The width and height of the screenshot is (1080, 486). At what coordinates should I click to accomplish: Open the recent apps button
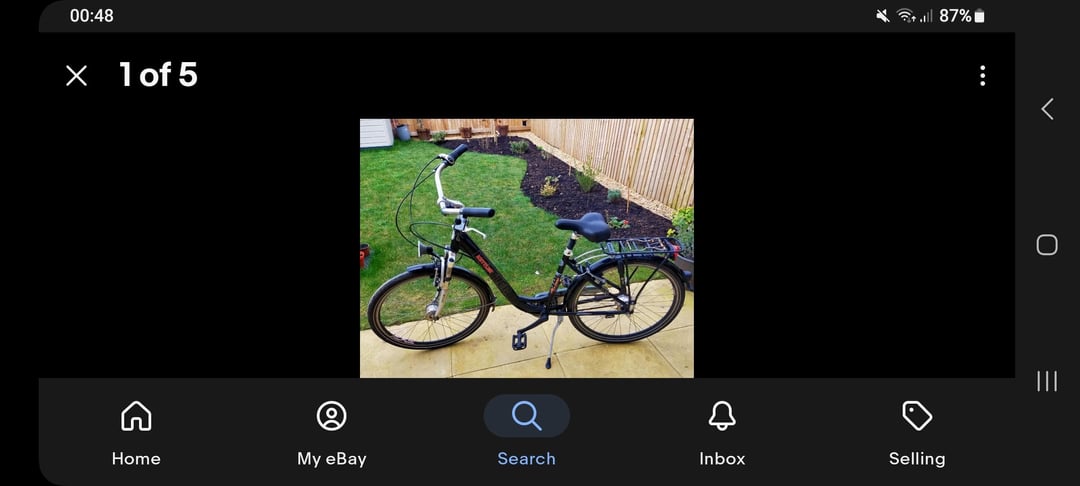[1047, 381]
